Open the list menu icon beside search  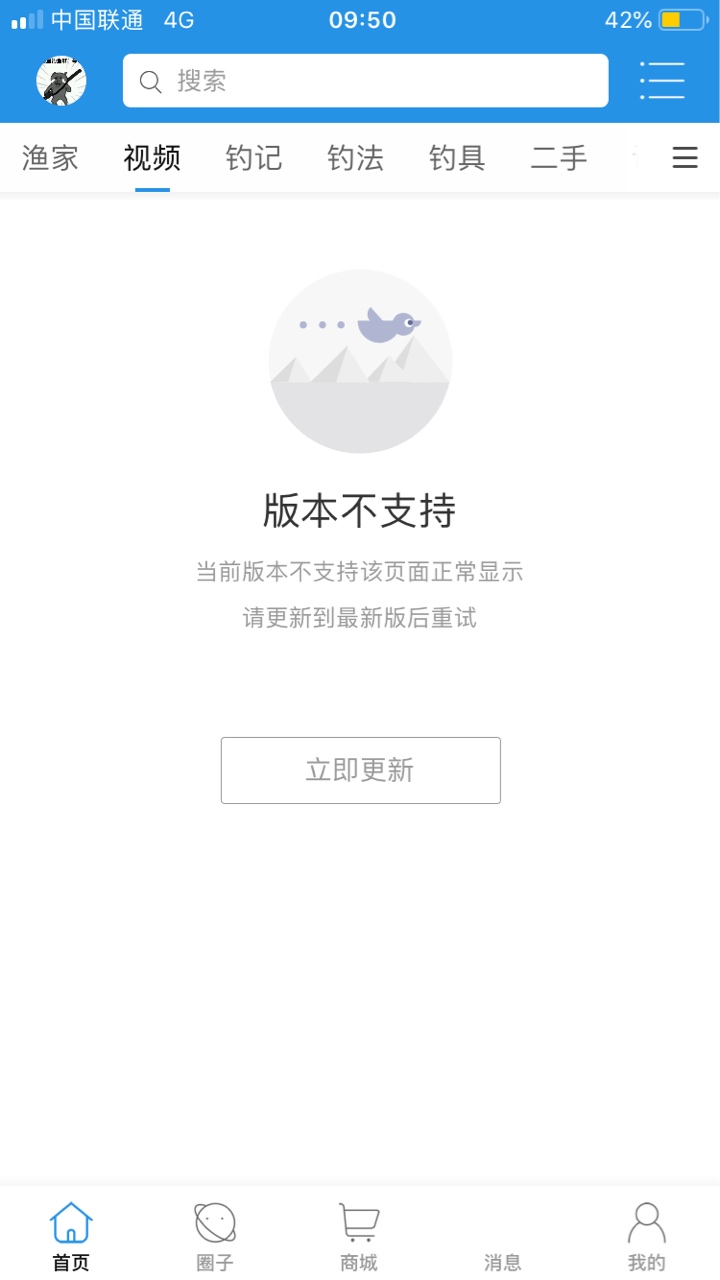[x=662, y=81]
